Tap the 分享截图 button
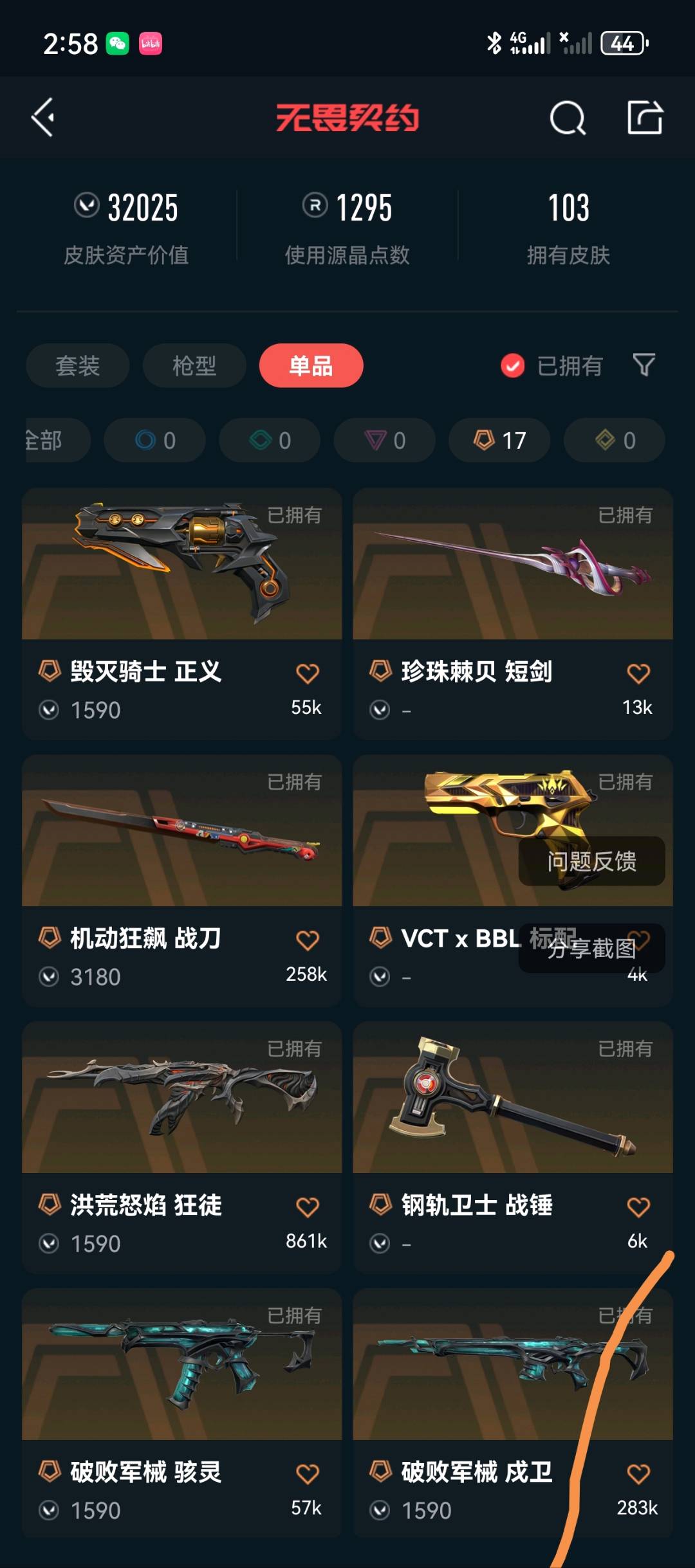The height and width of the screenshot is (1568, 695). 591,949
